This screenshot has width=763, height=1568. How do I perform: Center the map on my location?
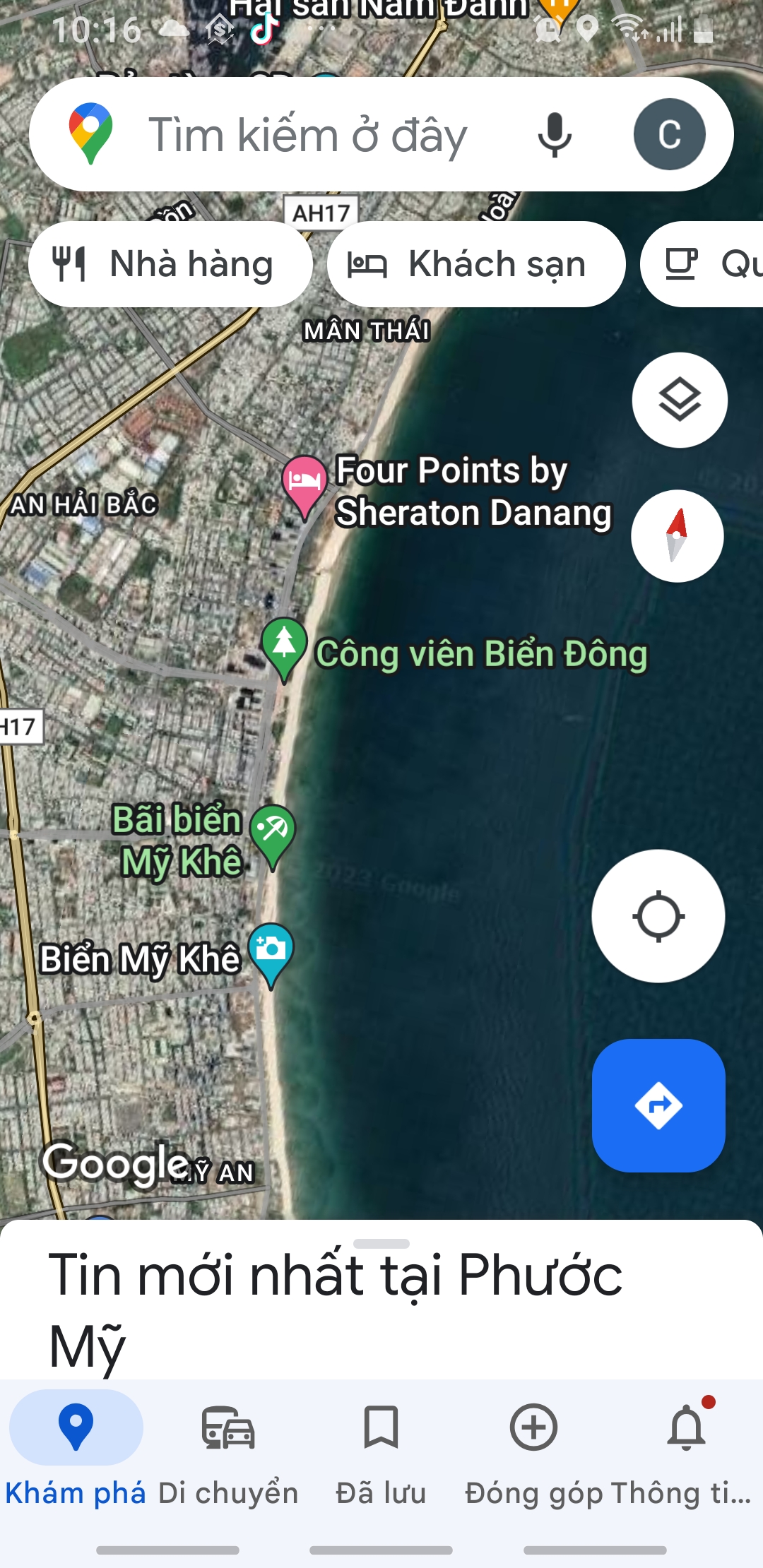[x=658, y=916]
